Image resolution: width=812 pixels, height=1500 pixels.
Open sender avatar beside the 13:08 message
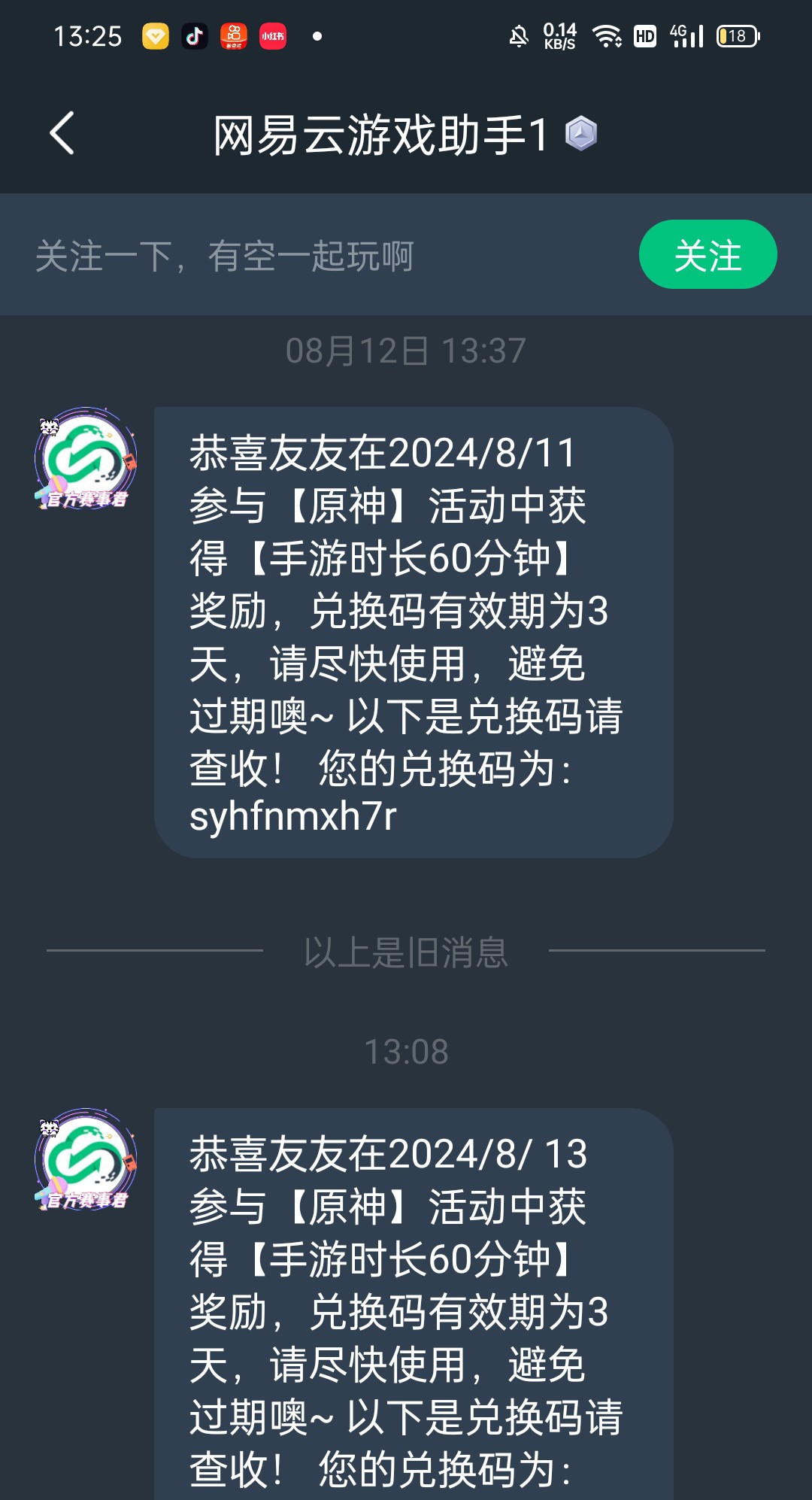click(x=86, y=1159)
